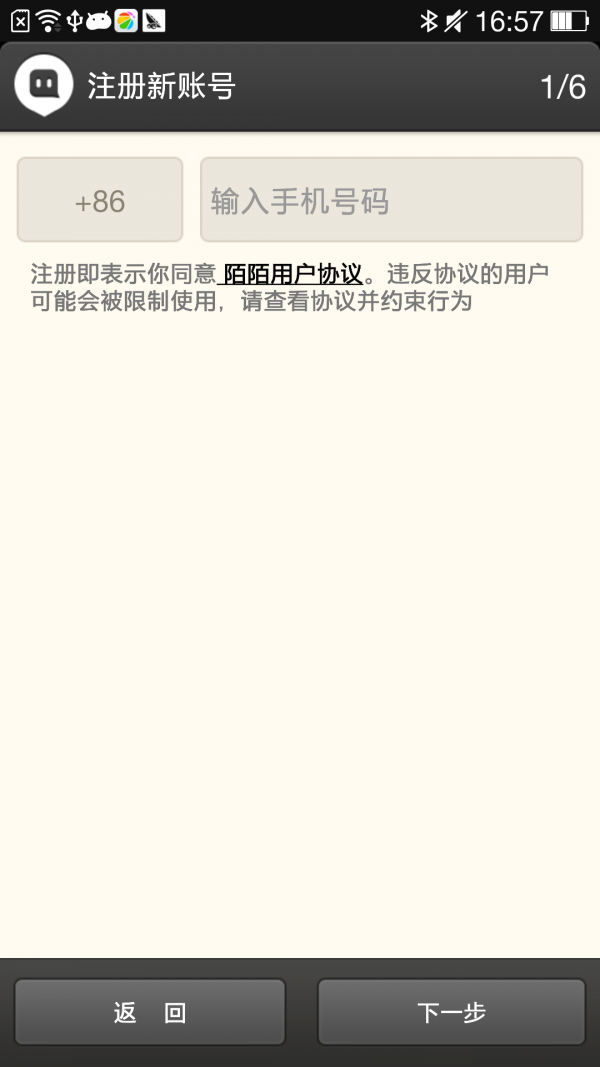
Task: Tap the 返回 button to go back
Action: pos(150,1012)
